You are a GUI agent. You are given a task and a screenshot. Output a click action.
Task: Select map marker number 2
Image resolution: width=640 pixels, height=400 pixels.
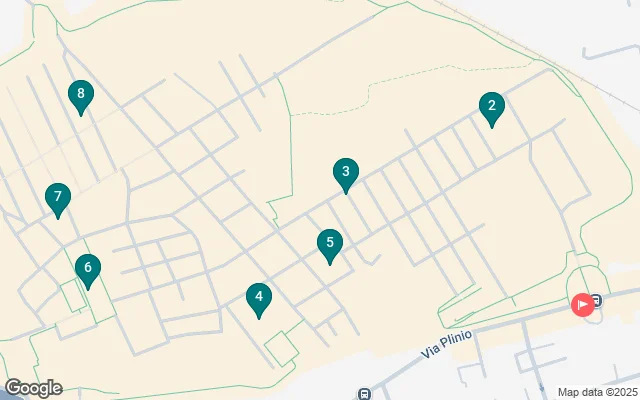tap(491, 107)
